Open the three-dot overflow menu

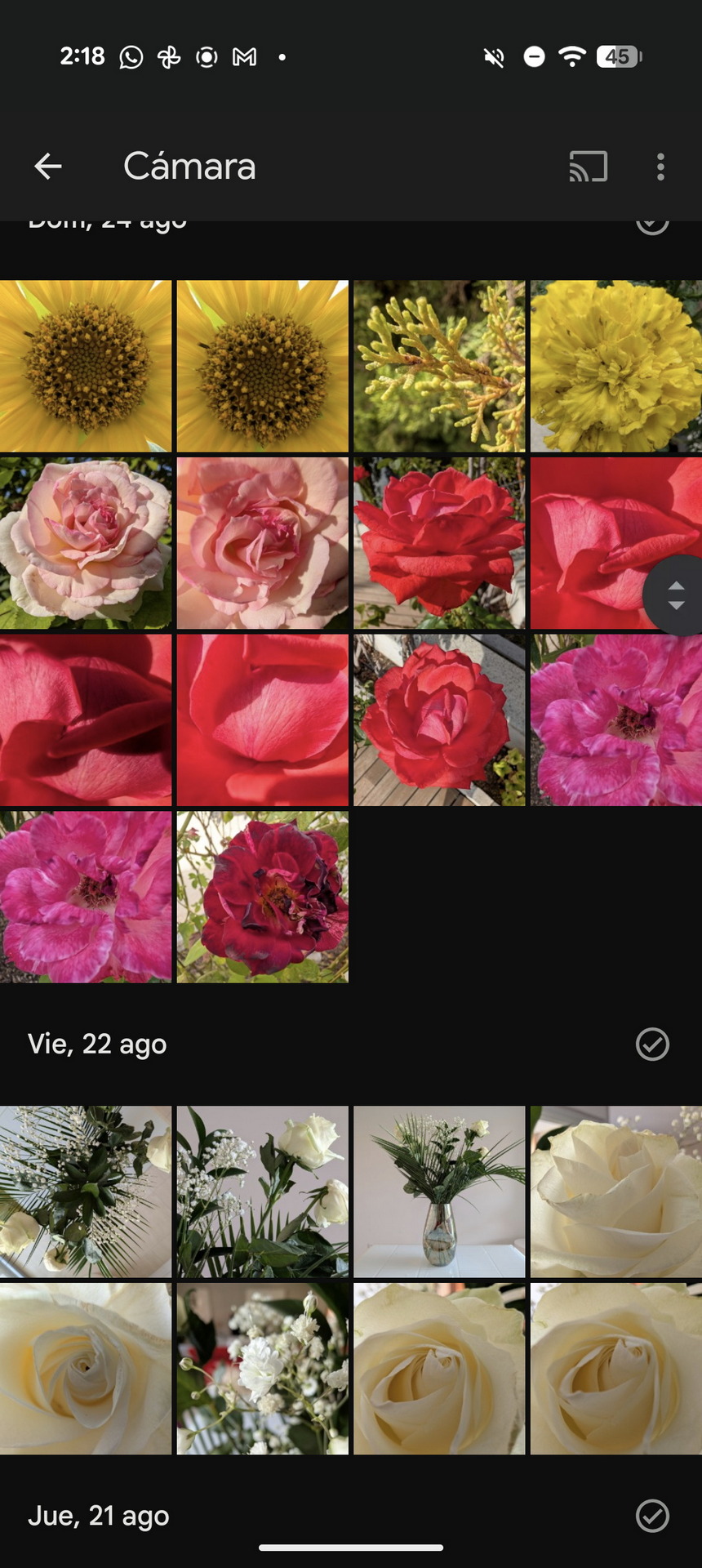coord(660,167)
